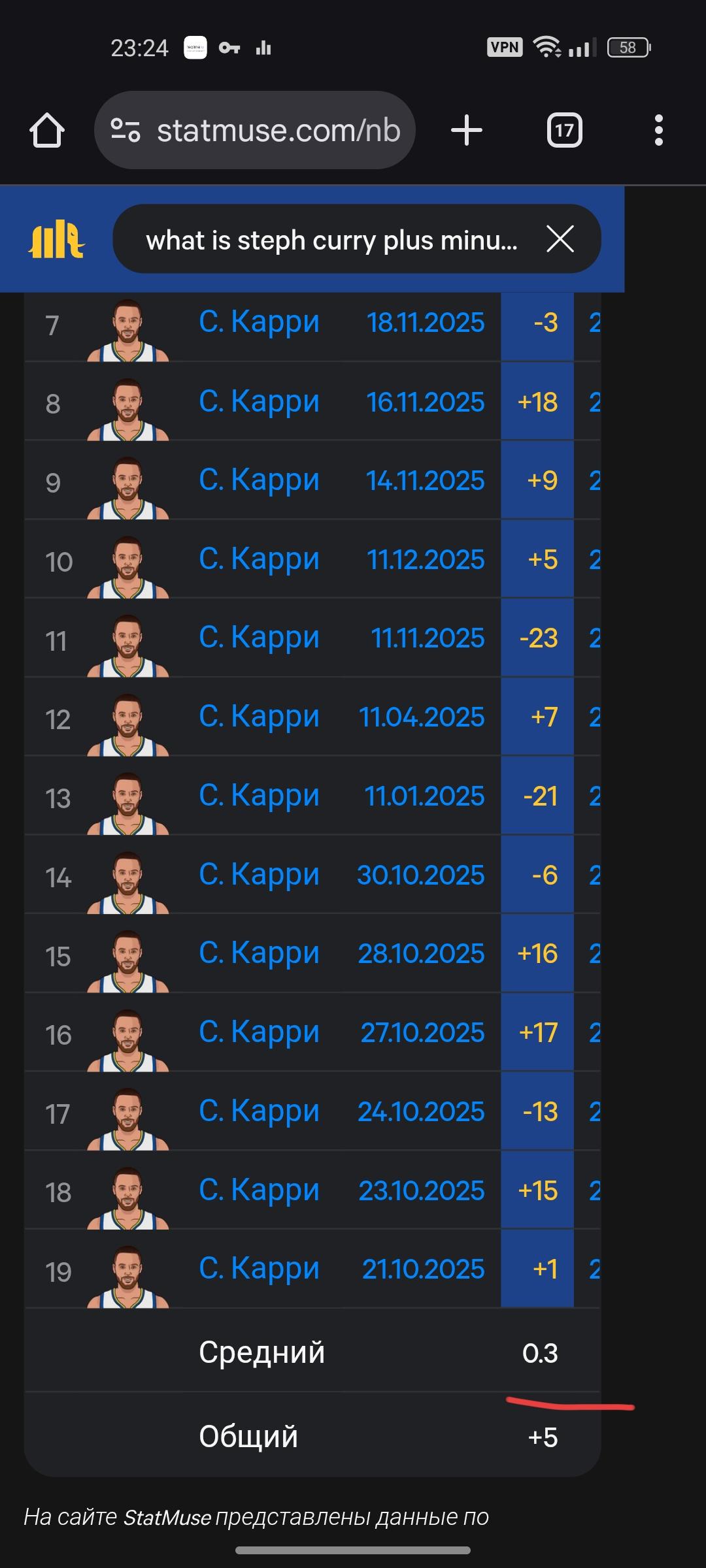706x1568 pixels.
Task: Open the game dated 14.11.2025
Action: point(425,481)
